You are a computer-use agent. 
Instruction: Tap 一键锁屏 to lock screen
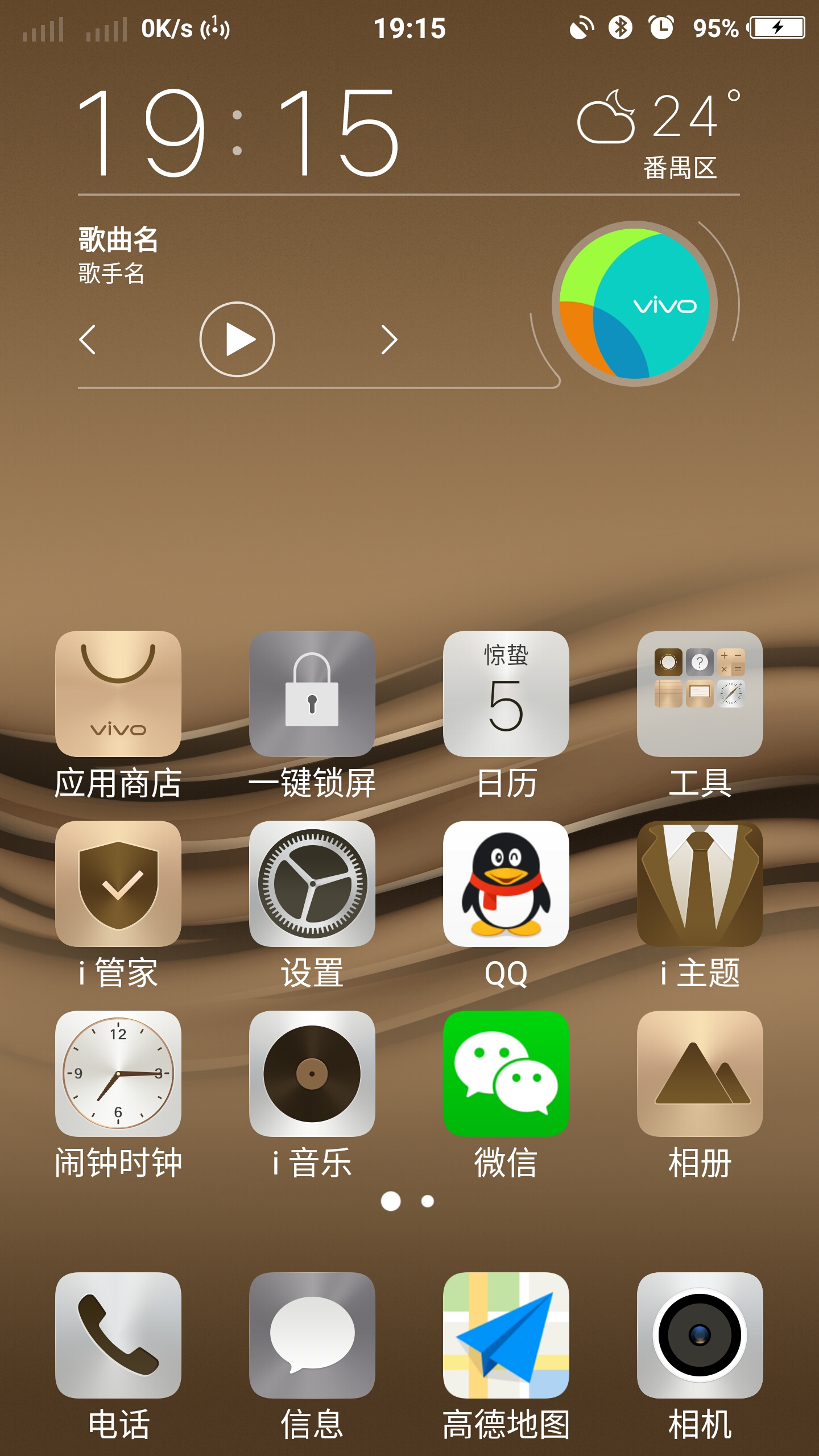[312, 693]
